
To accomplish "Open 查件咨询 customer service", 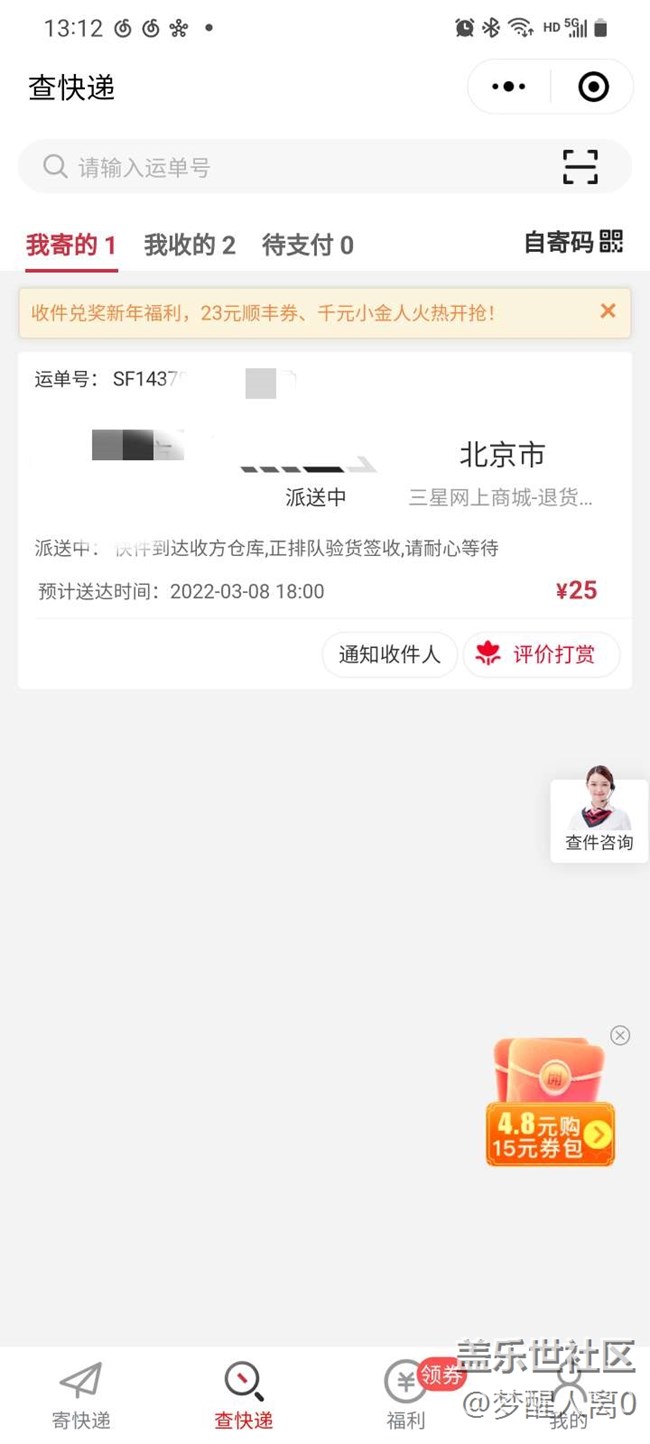I will coord(599,820).
